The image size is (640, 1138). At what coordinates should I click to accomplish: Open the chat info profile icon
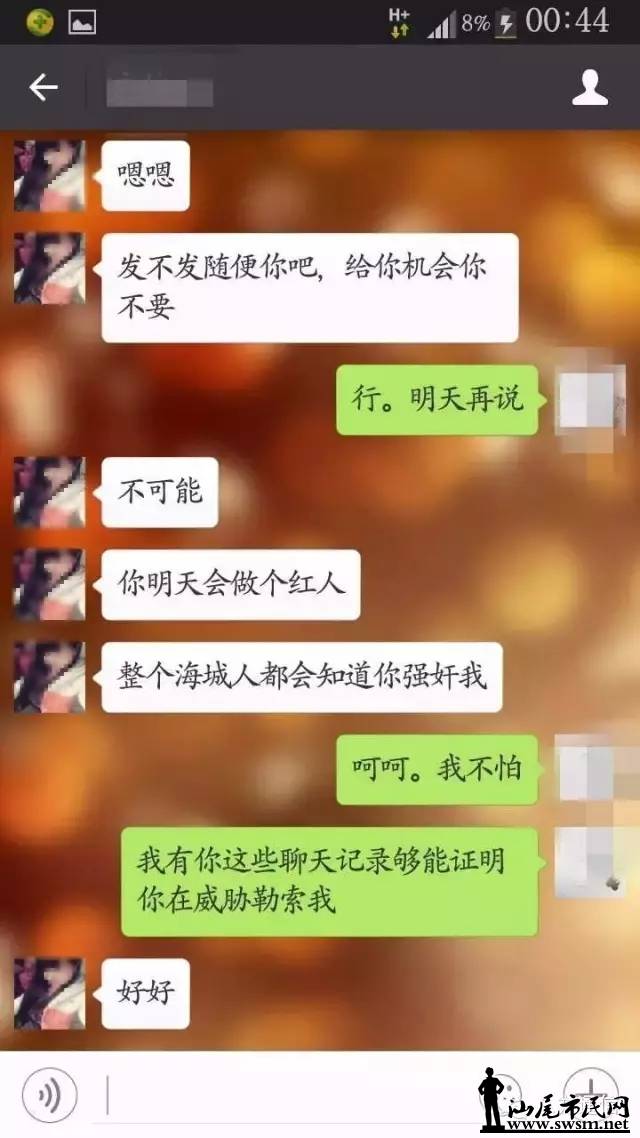click(x=589, y=88)
